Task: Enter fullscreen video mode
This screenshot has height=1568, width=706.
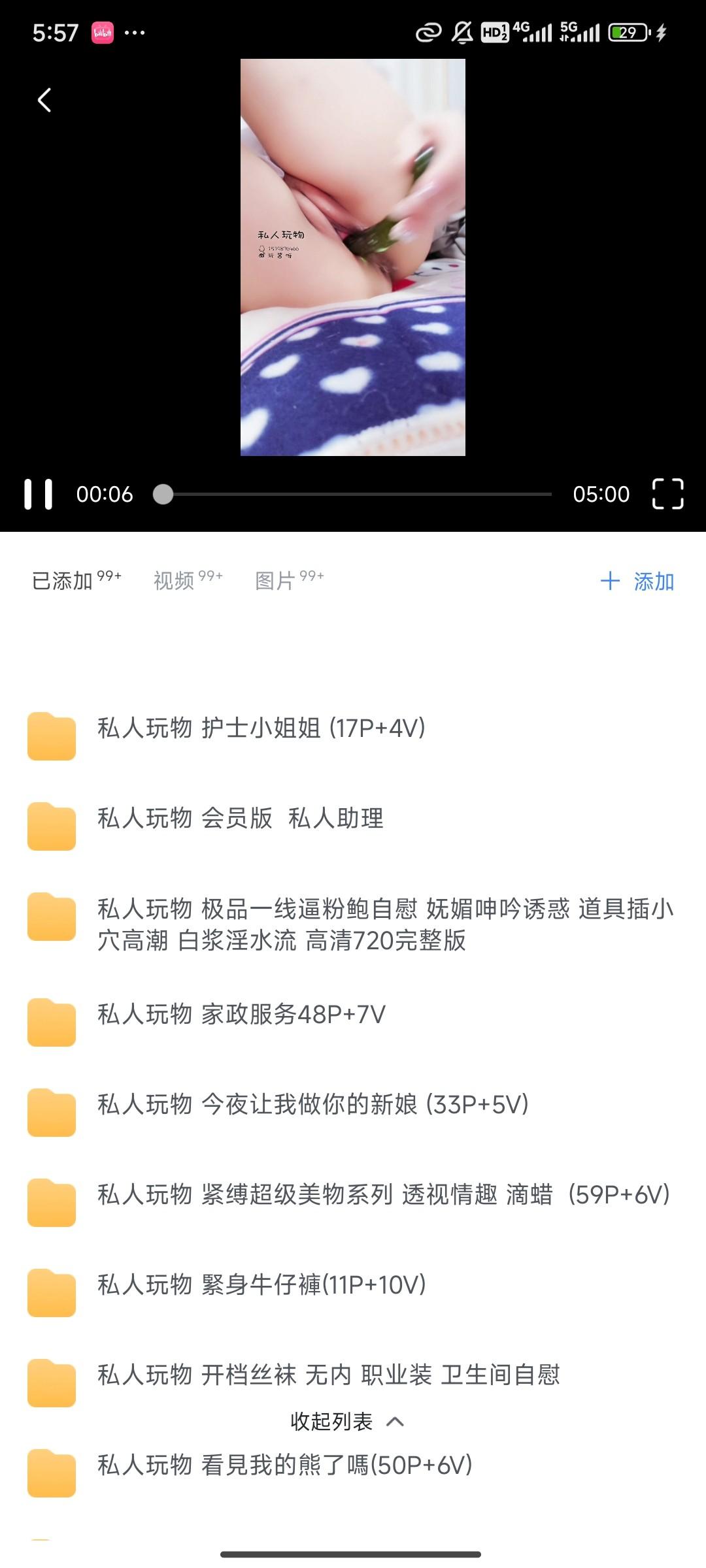Action: coord(667,494)
